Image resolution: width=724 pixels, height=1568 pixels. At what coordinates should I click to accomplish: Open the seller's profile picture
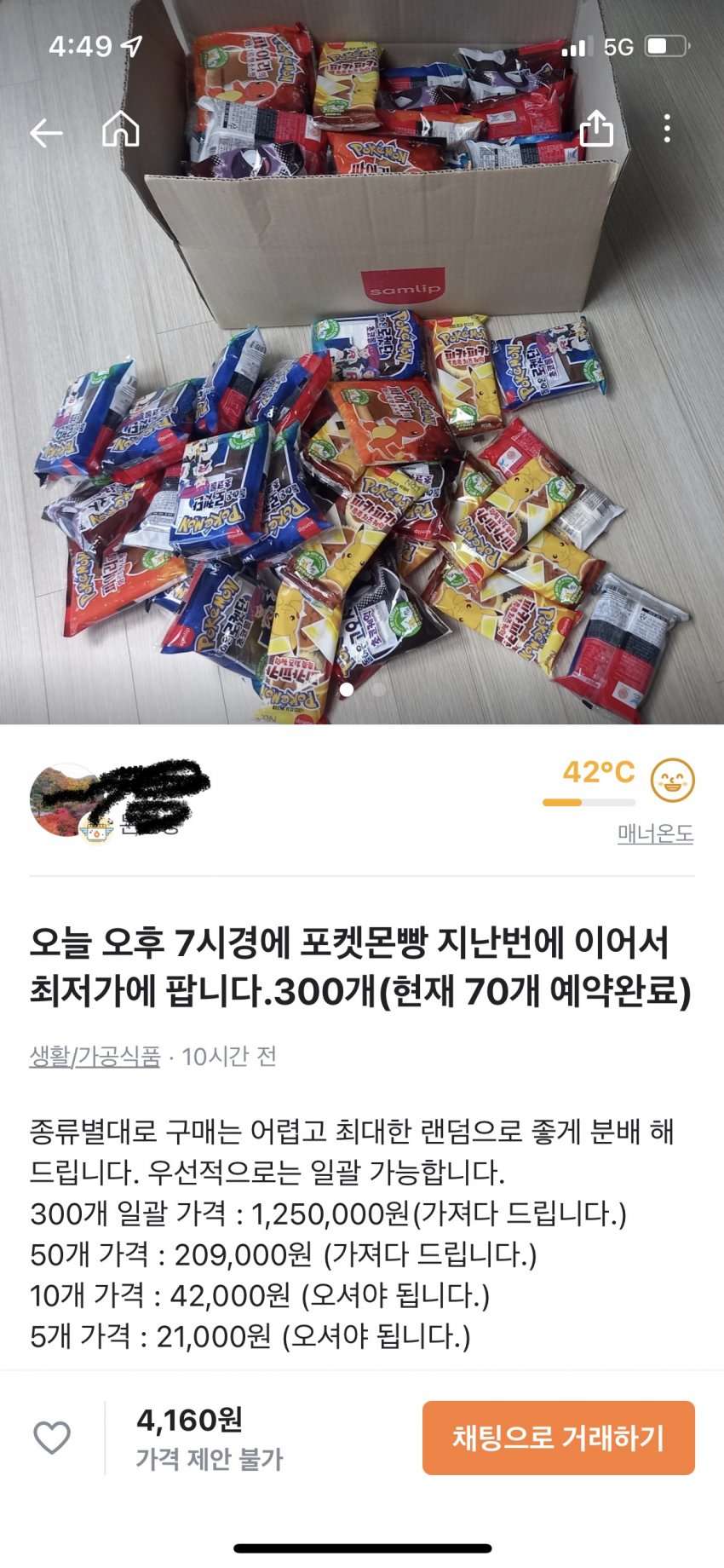(x=63, y=801)
